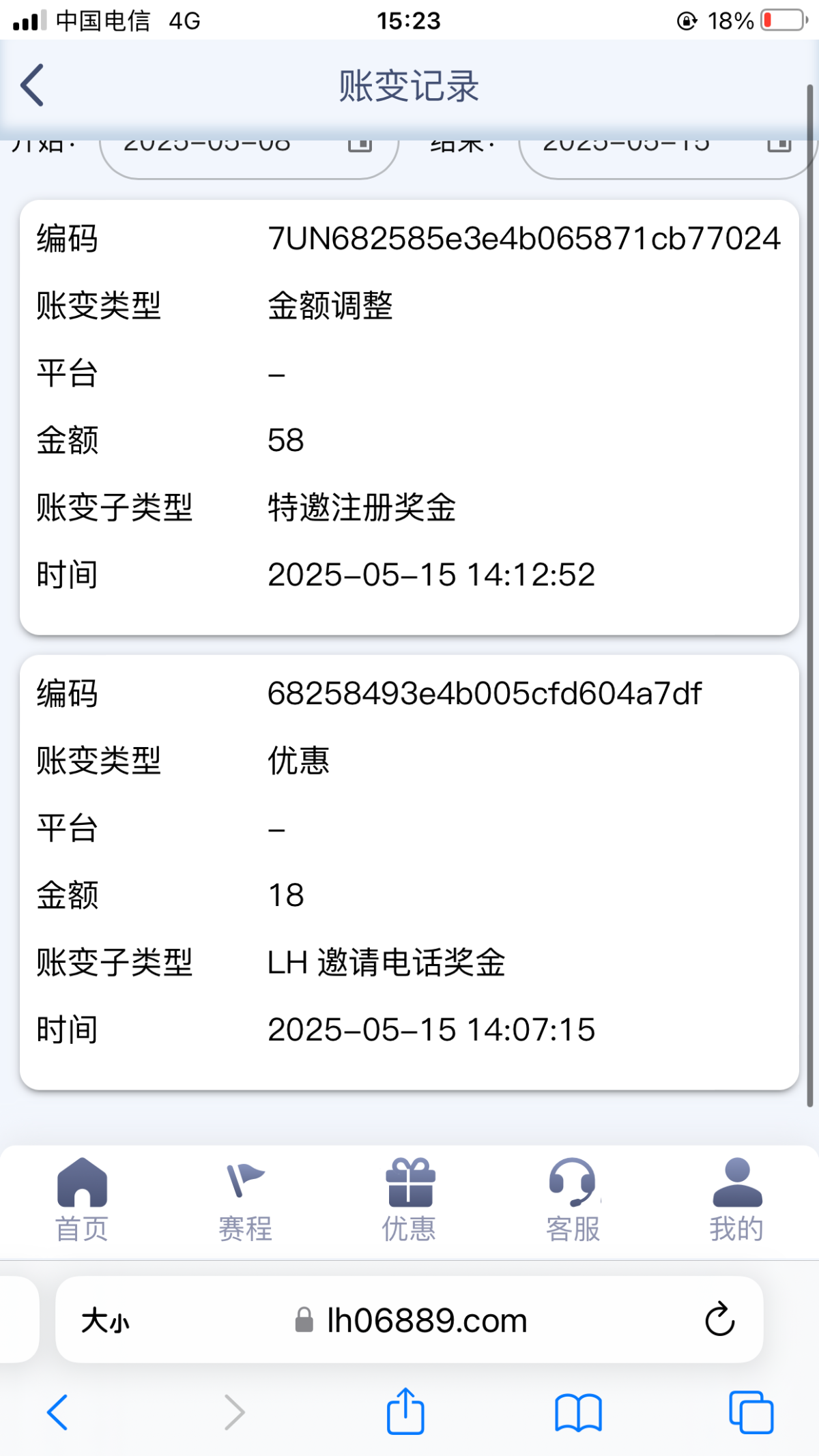Go back with the browser back arrow
This screenshot has height=1456, width=819.
pyautogui.click(x=57, y=1412)
